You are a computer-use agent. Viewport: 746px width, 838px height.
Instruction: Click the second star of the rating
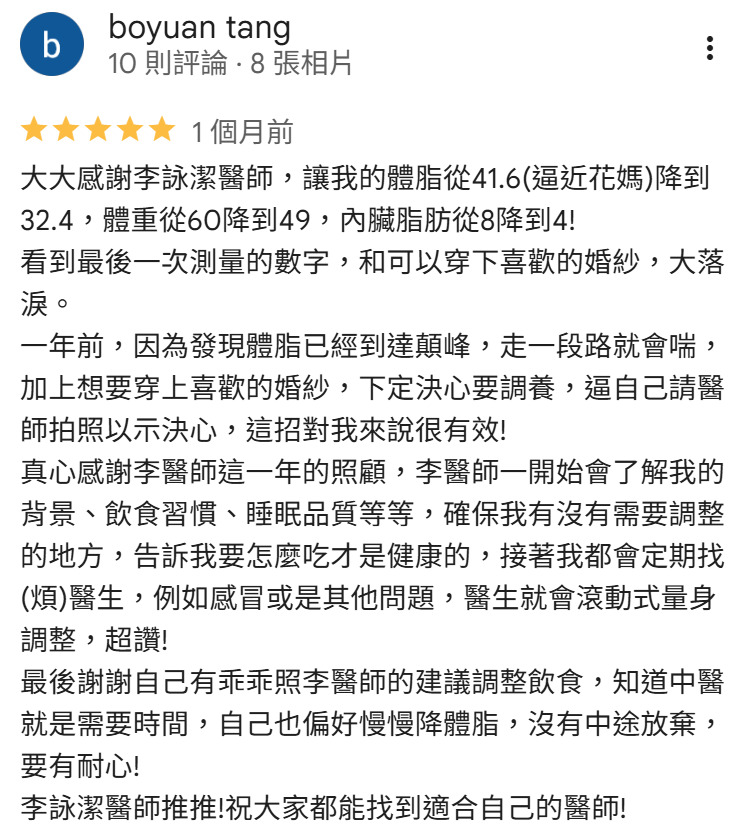(x=63, y=128)
